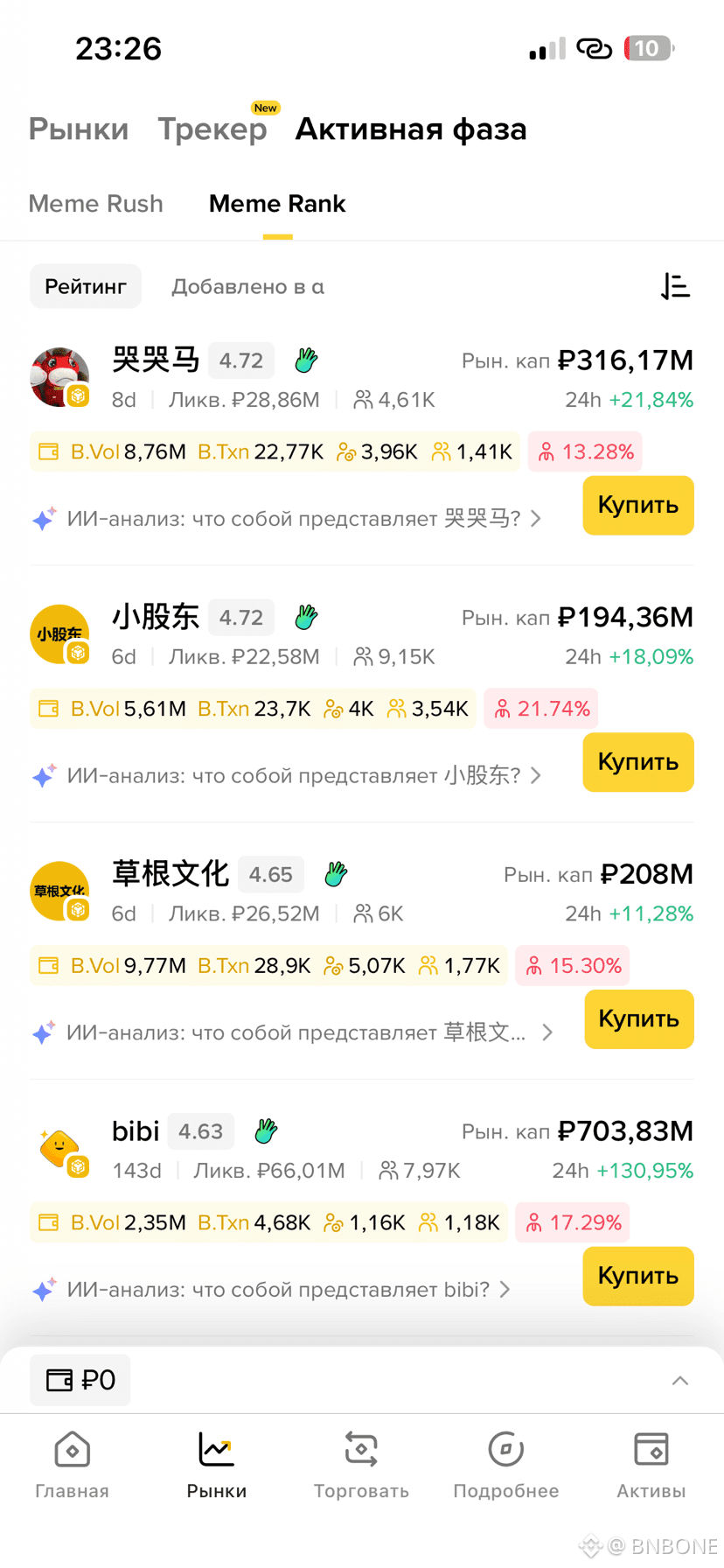Switch to Meme Rush tab
Screen dimensions: 724x1568
[x=95, y=204]
